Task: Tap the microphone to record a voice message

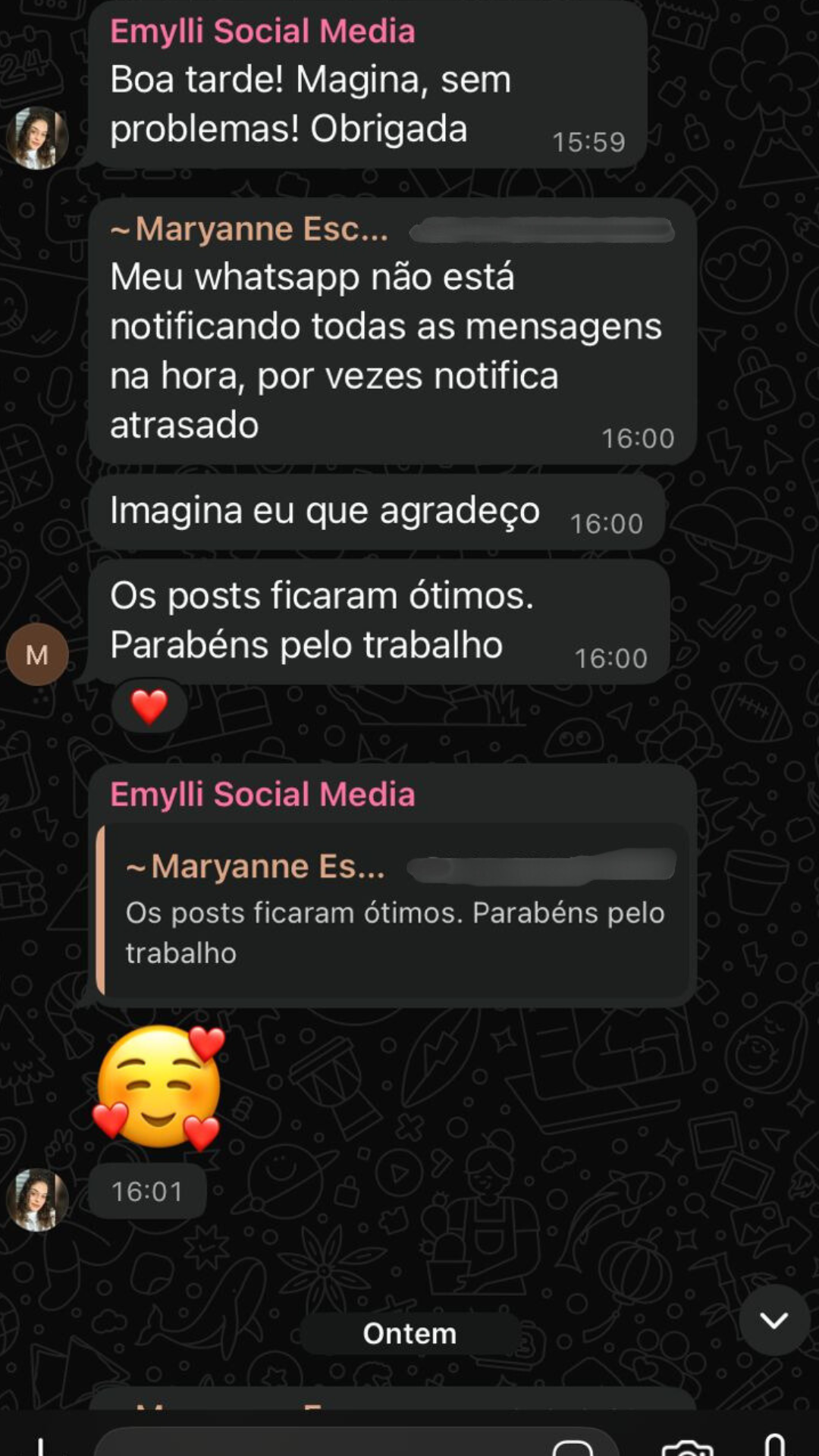Action: [x=774, y=1445]
